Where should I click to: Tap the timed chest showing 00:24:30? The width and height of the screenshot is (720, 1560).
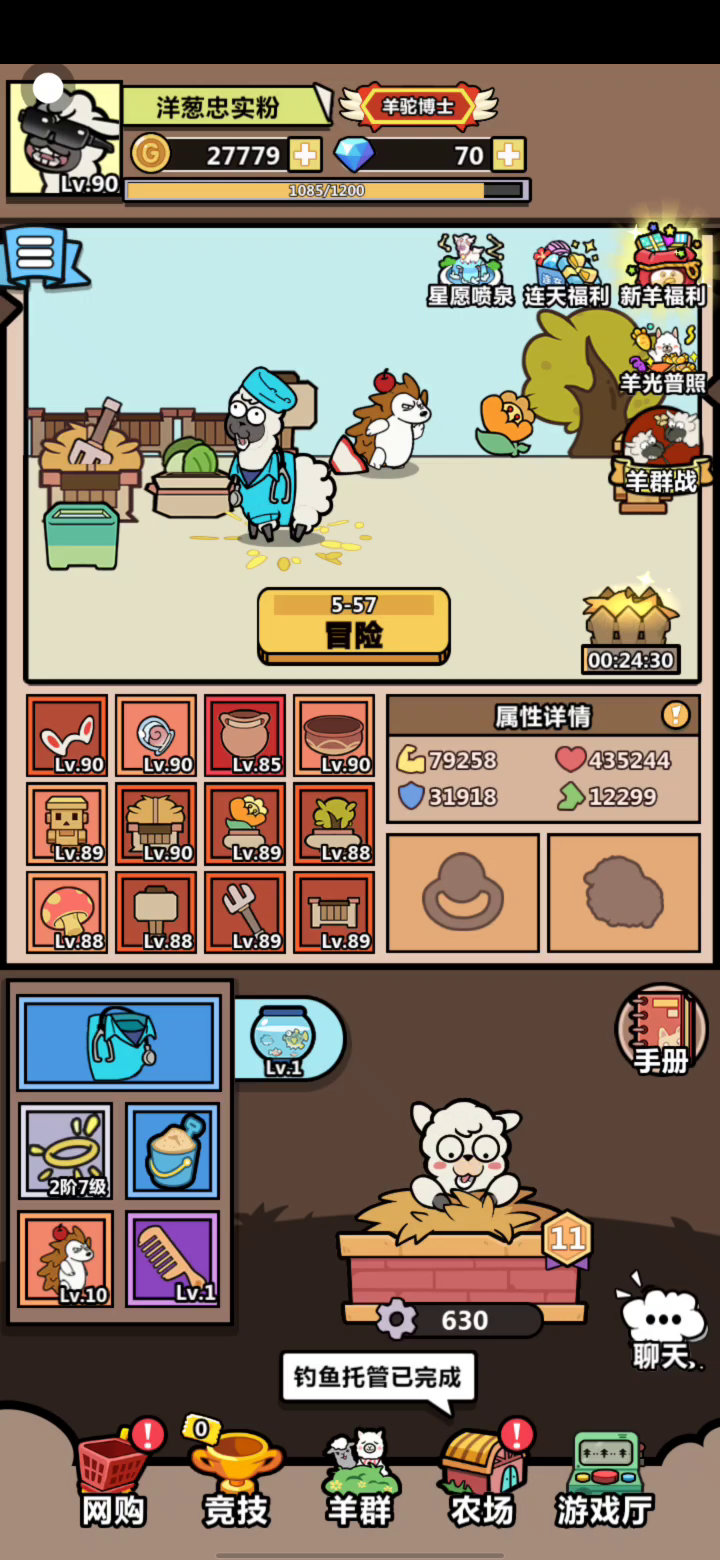(631, 627)
